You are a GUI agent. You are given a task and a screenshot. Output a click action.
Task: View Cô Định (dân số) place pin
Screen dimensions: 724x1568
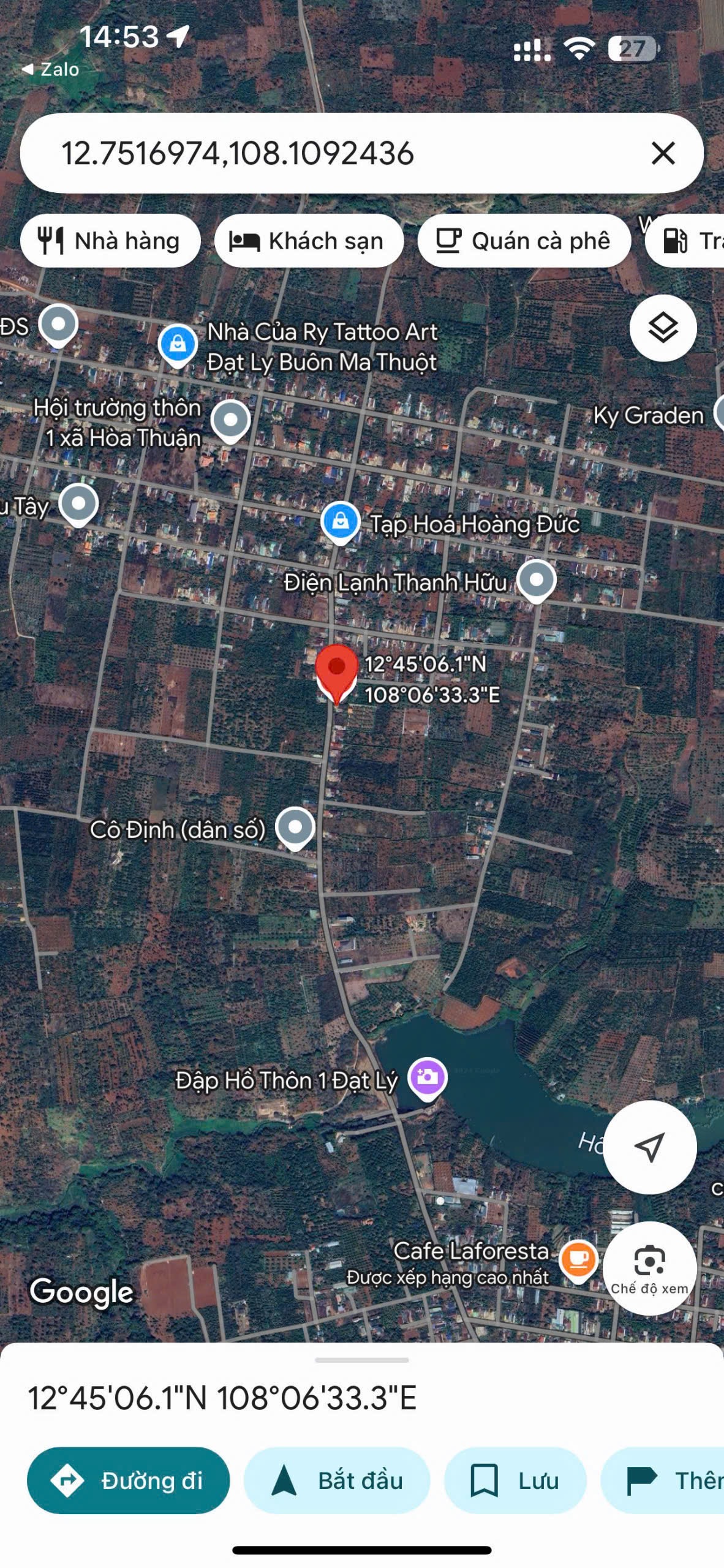pyautogui.click(x=295, y=828)
